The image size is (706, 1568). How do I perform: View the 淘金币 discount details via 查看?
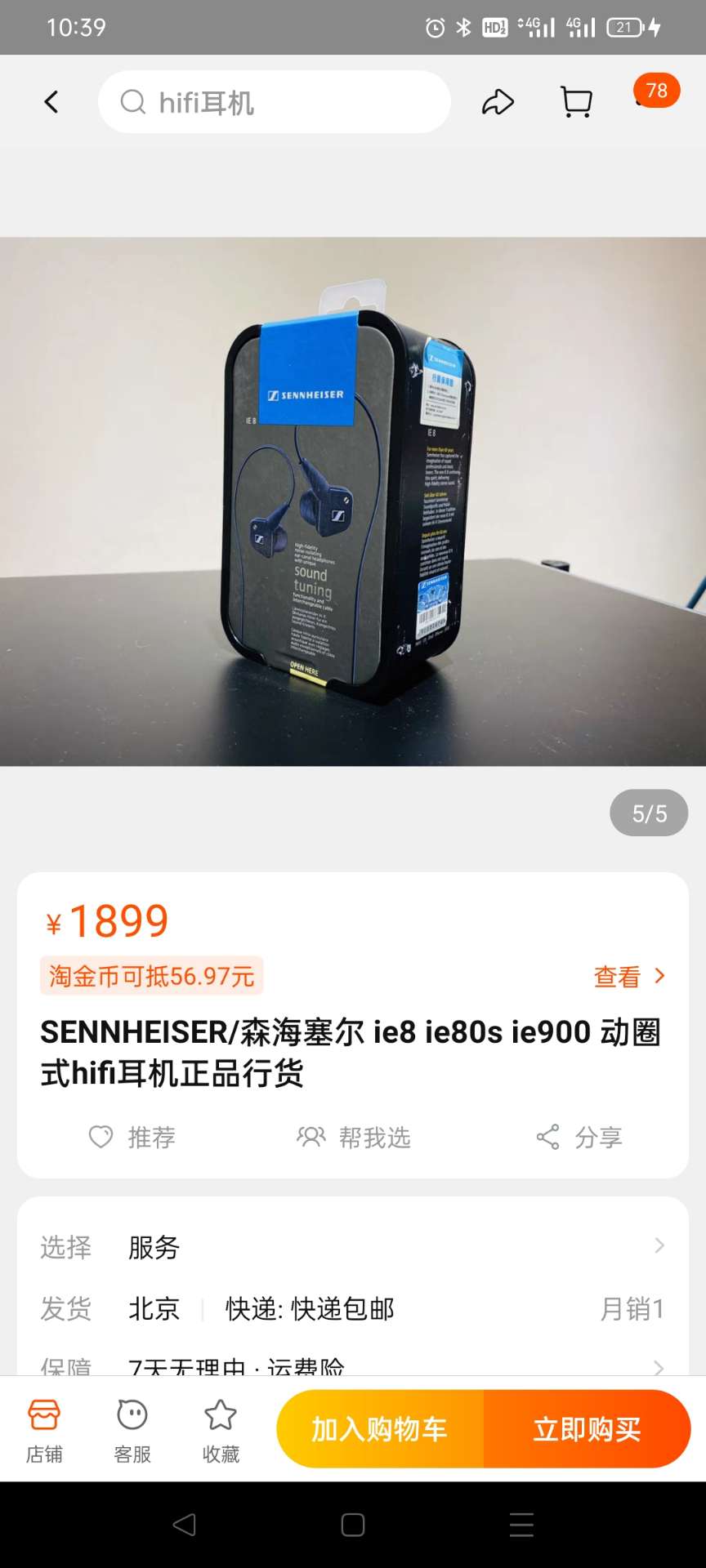point(628,976)
